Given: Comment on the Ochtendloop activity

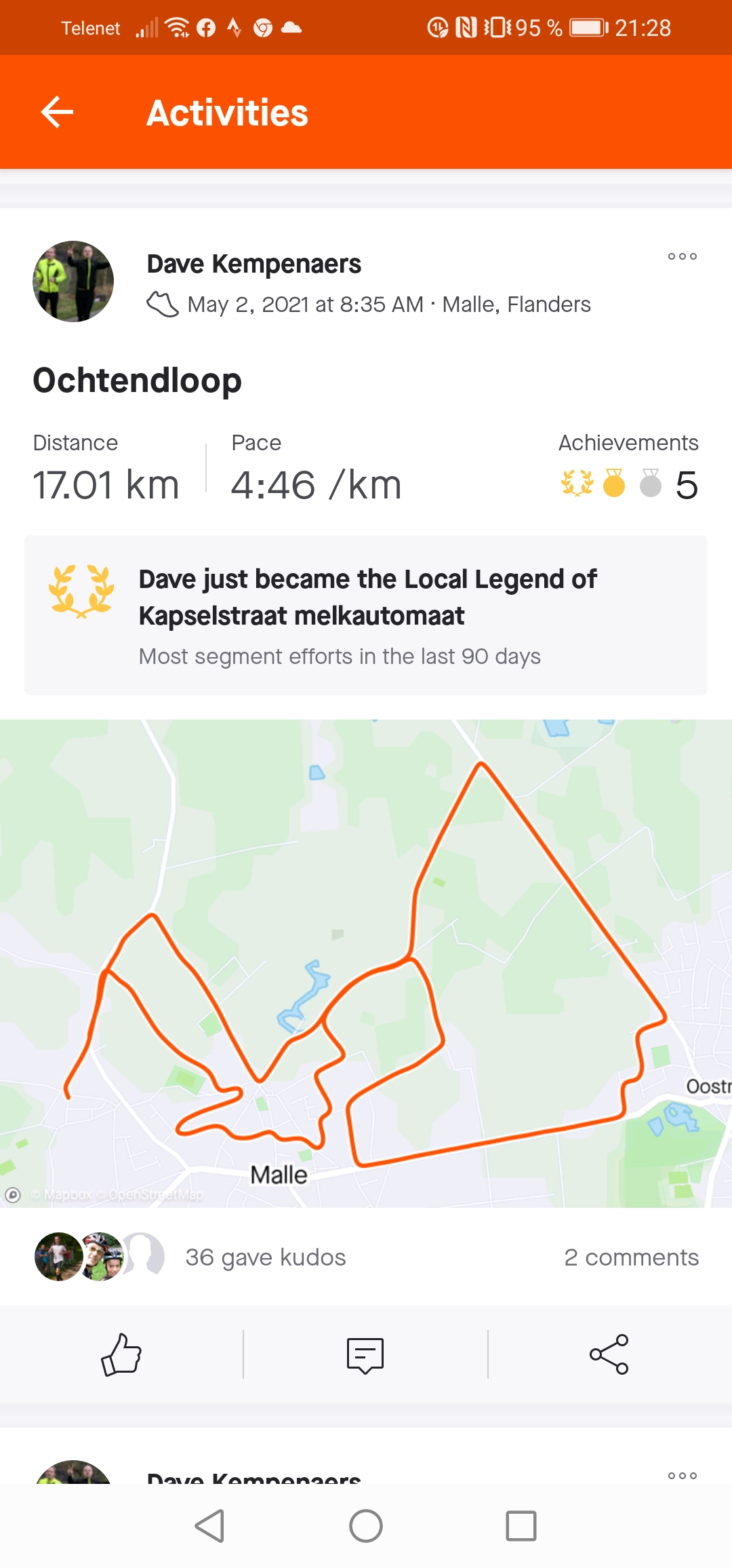Looking at the screenshot, I should [x=365, y=1355].
